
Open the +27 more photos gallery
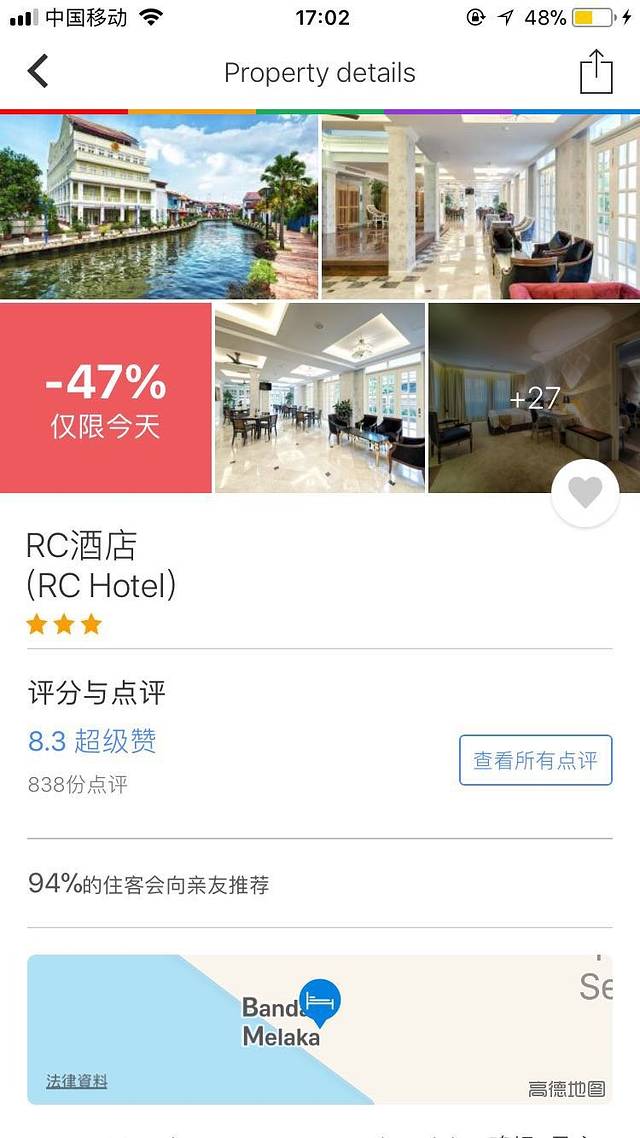point(534,398)
